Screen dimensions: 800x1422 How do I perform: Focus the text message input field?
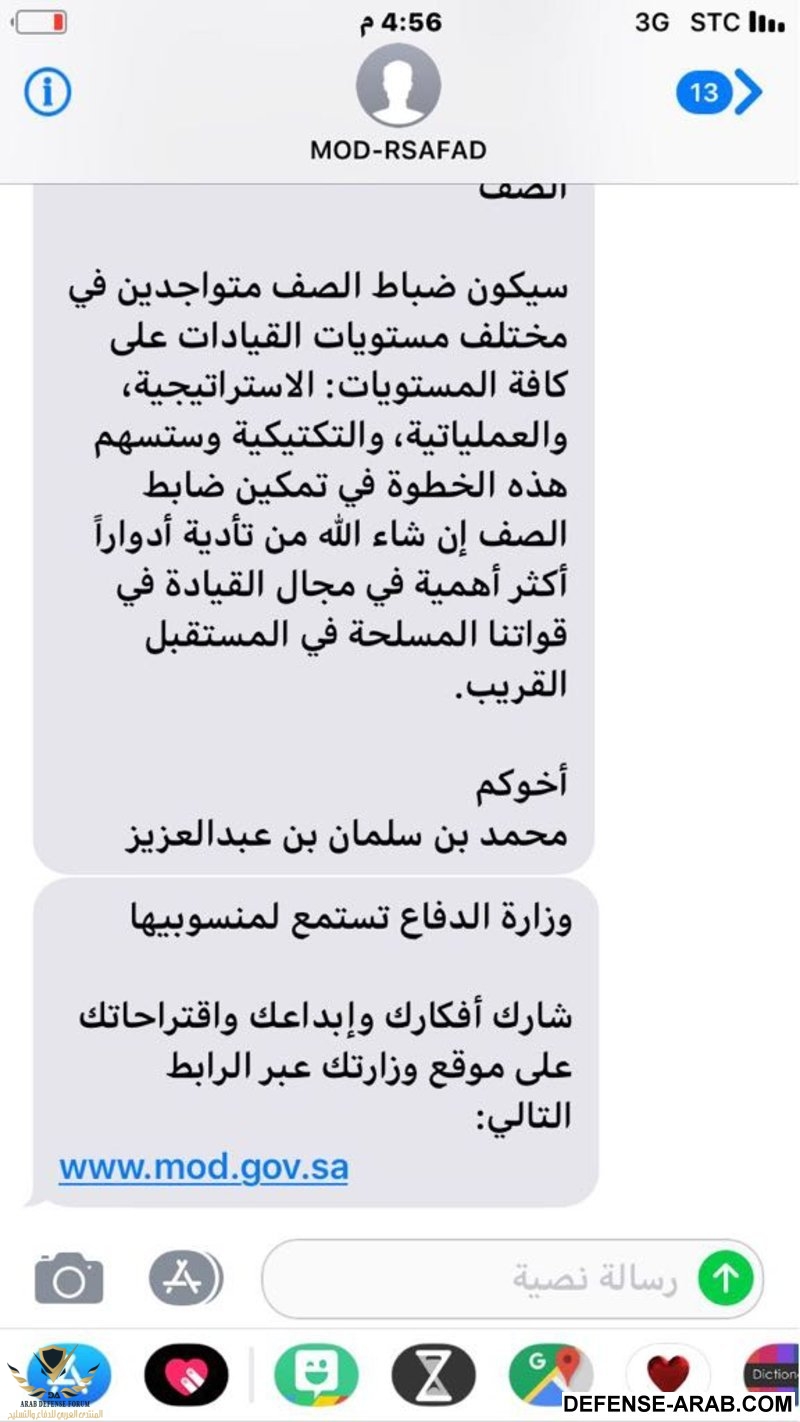click(x=480, y=1278)
